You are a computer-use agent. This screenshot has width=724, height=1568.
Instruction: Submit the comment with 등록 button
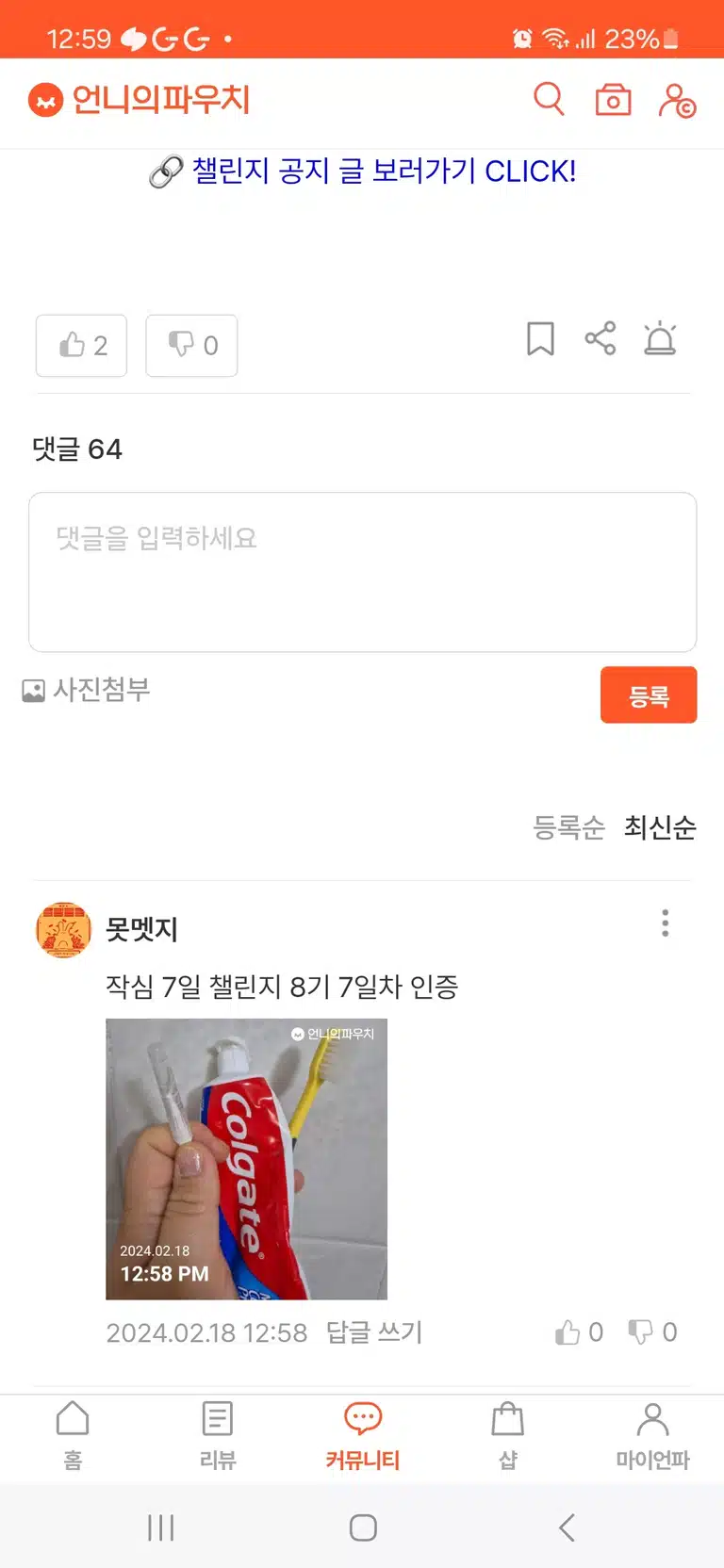click(x=649, y=695)
